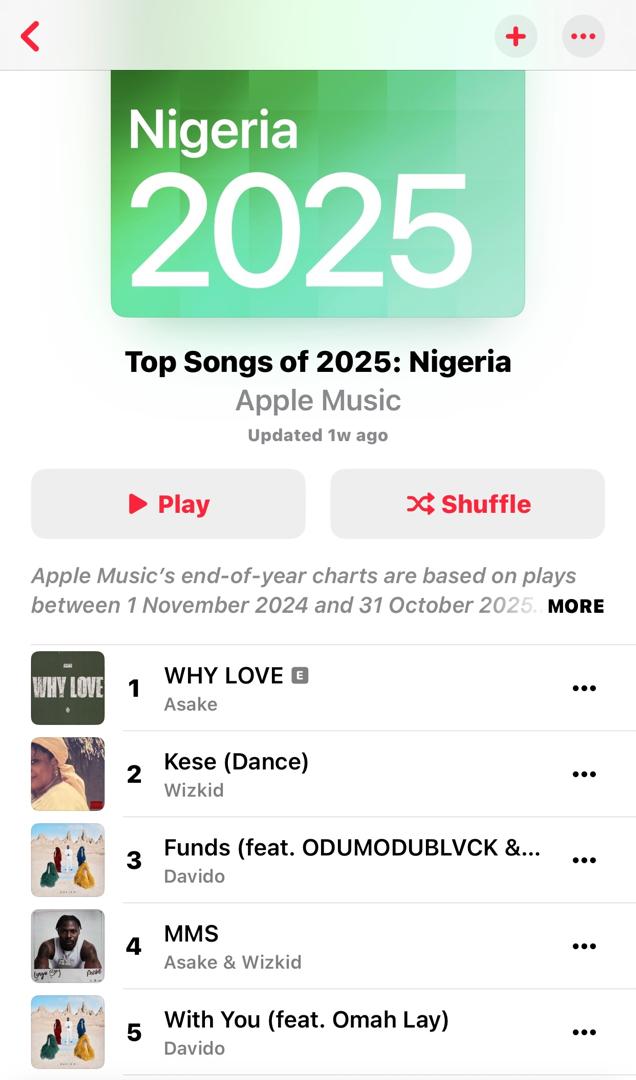The width and height of the screenshot is (636, 1080).
Task: Go back using the red arrow
Action: pyautogui.click(x=31, y=37)
